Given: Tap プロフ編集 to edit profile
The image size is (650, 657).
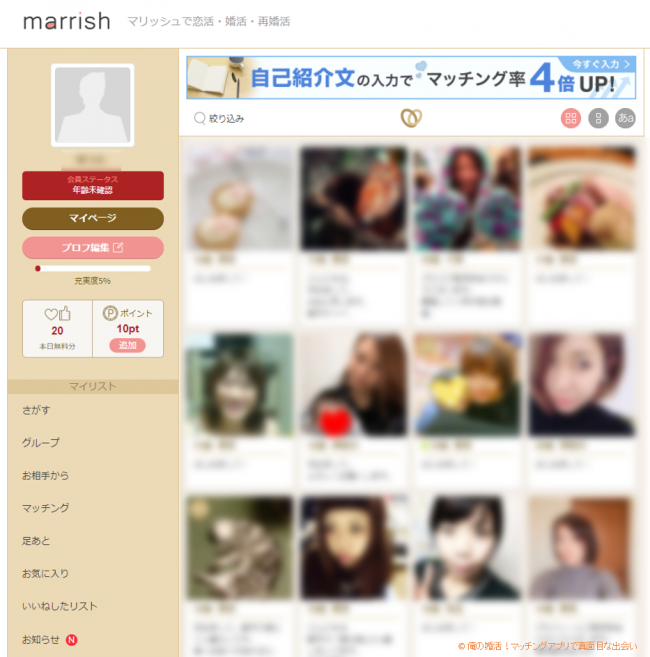Looking at the screenshot, I should click(x=92, y=248).
